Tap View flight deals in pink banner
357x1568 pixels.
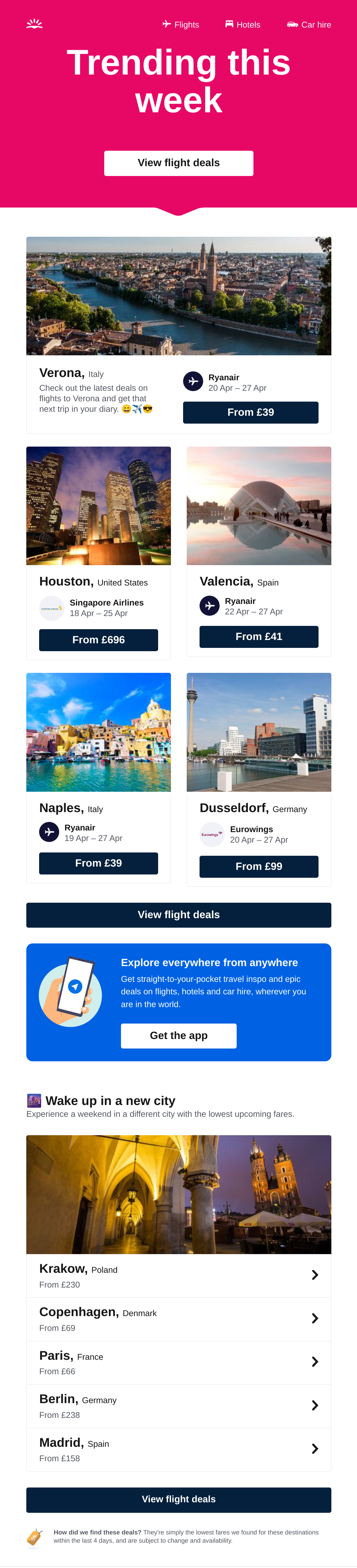point(178,163)
